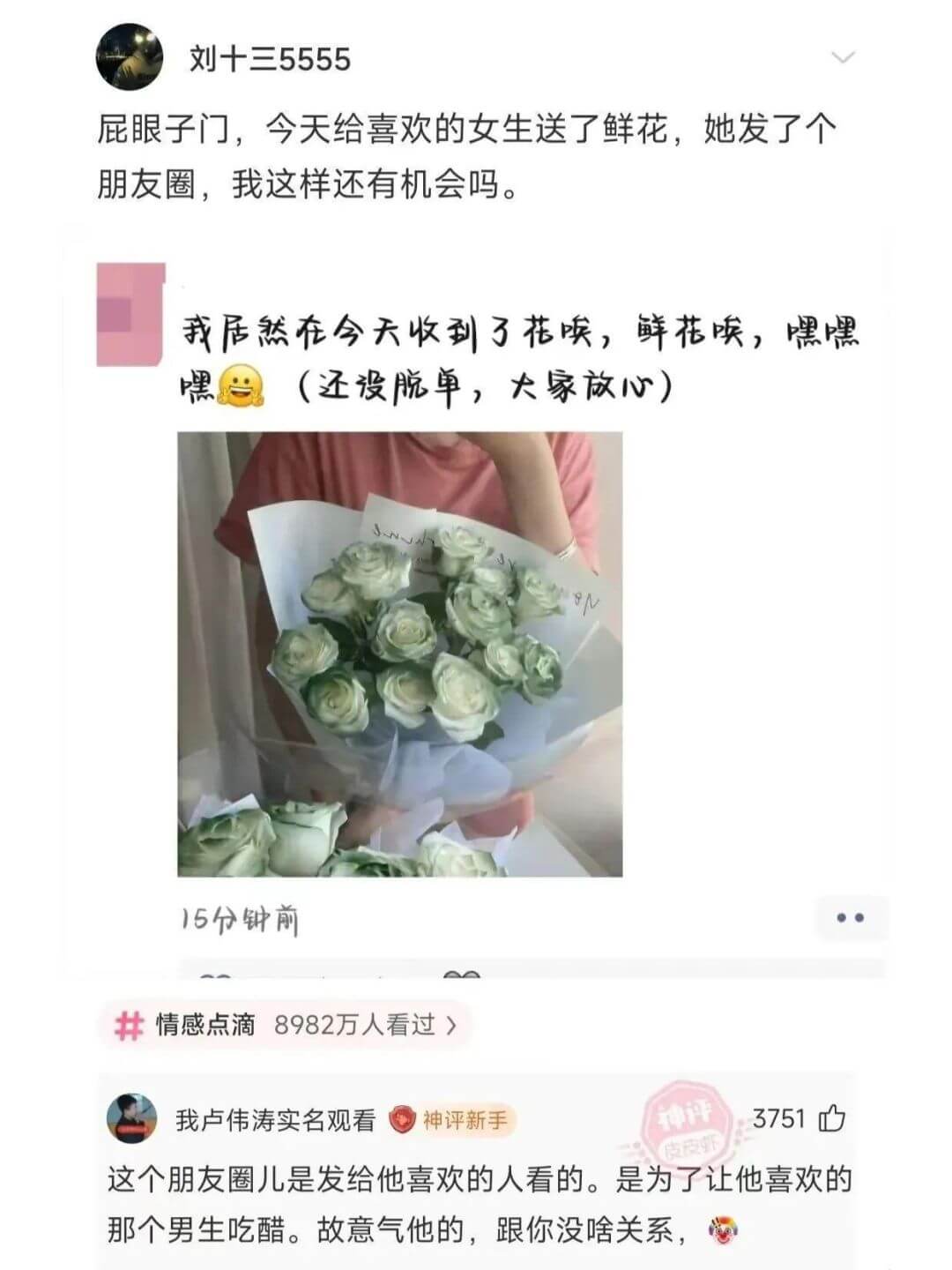The width and height of the screenshot is (952, 1270).
Task: Expand the post options chevron
Action: pos(843,58)
